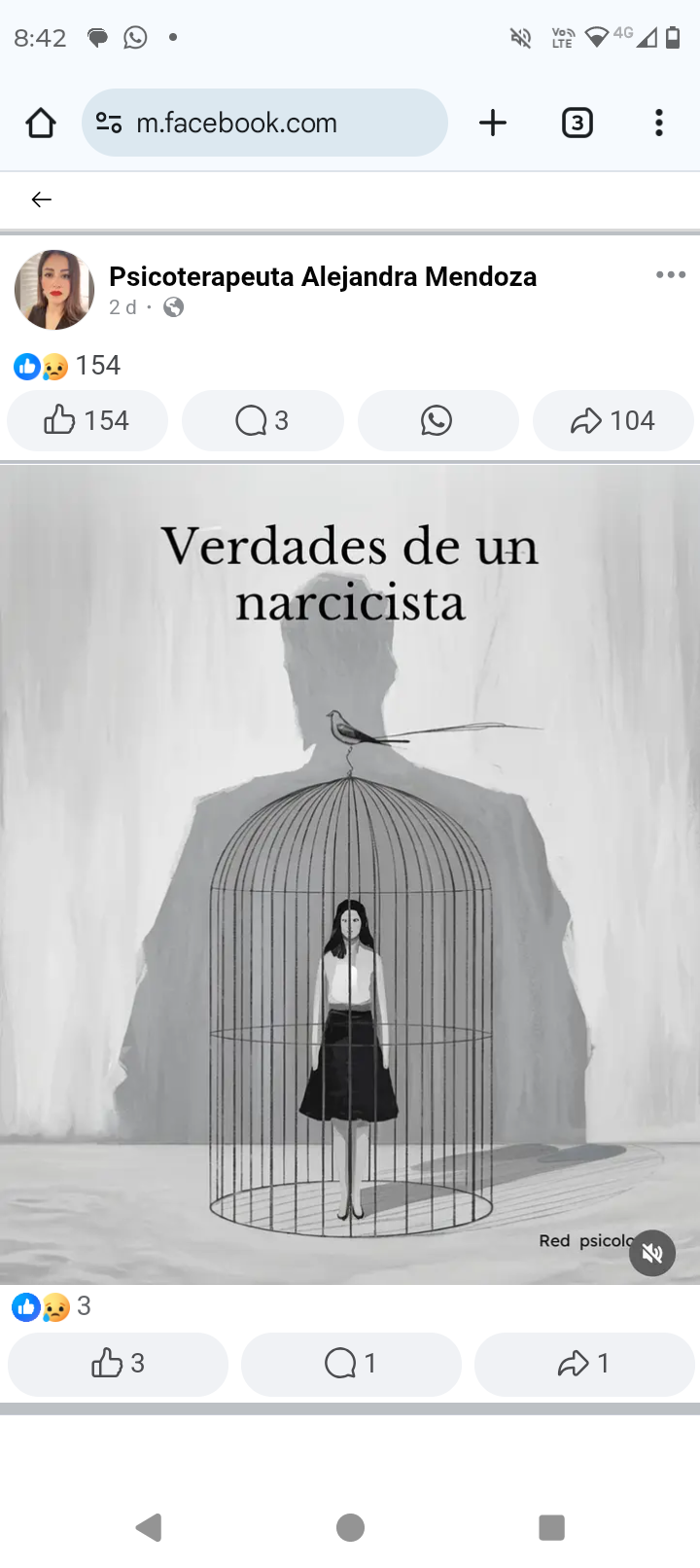View the 154 reactions on the post

tap(68, 366)
